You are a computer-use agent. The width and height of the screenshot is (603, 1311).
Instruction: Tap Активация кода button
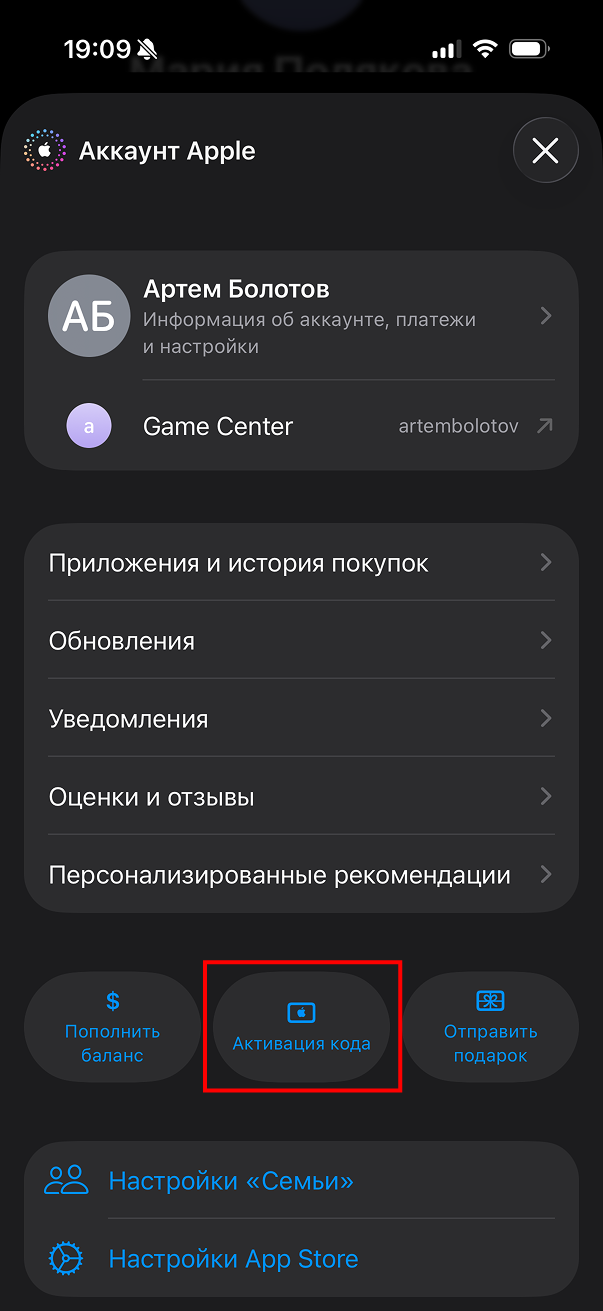click(x=302, y=1027)
